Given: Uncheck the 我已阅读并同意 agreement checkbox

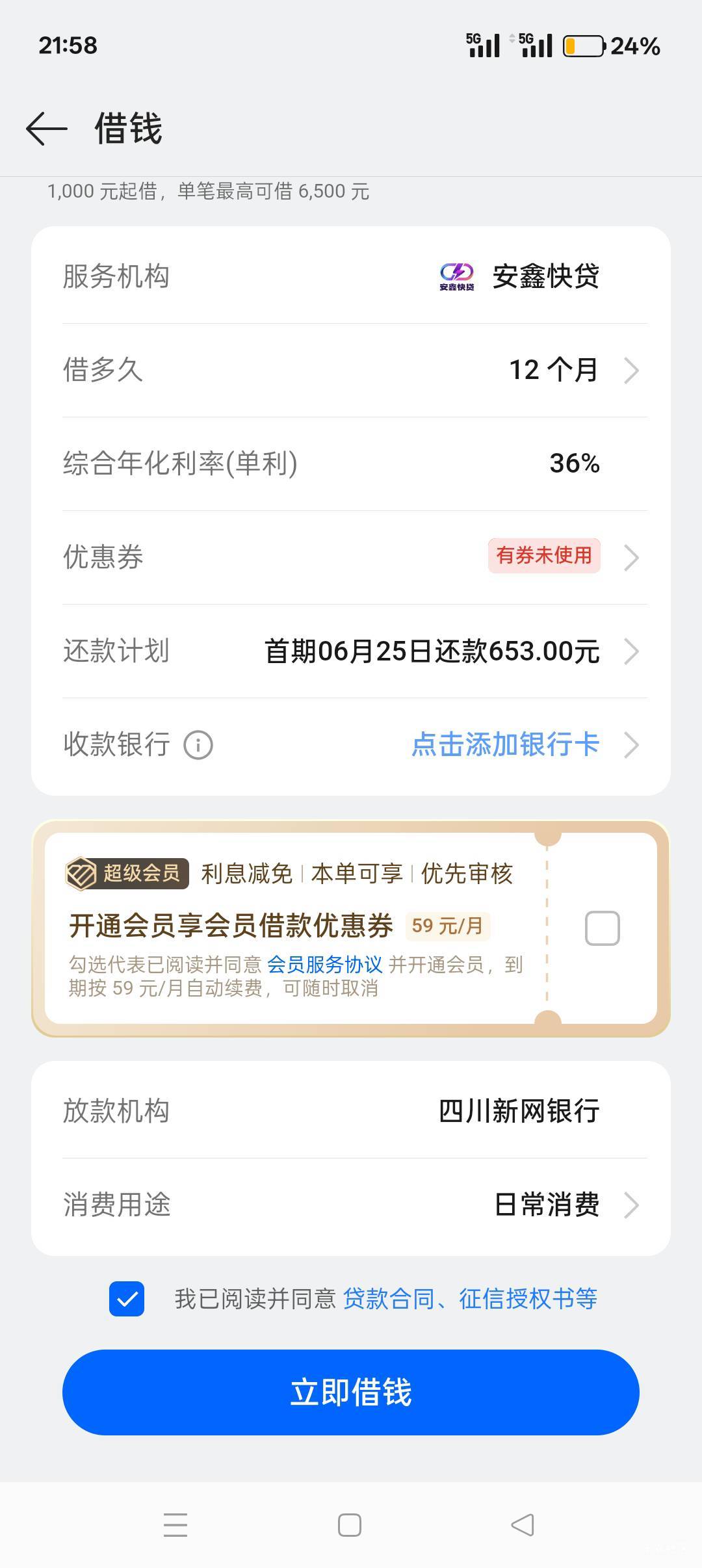Looking at the screenshot, I should coord(127,1299).
